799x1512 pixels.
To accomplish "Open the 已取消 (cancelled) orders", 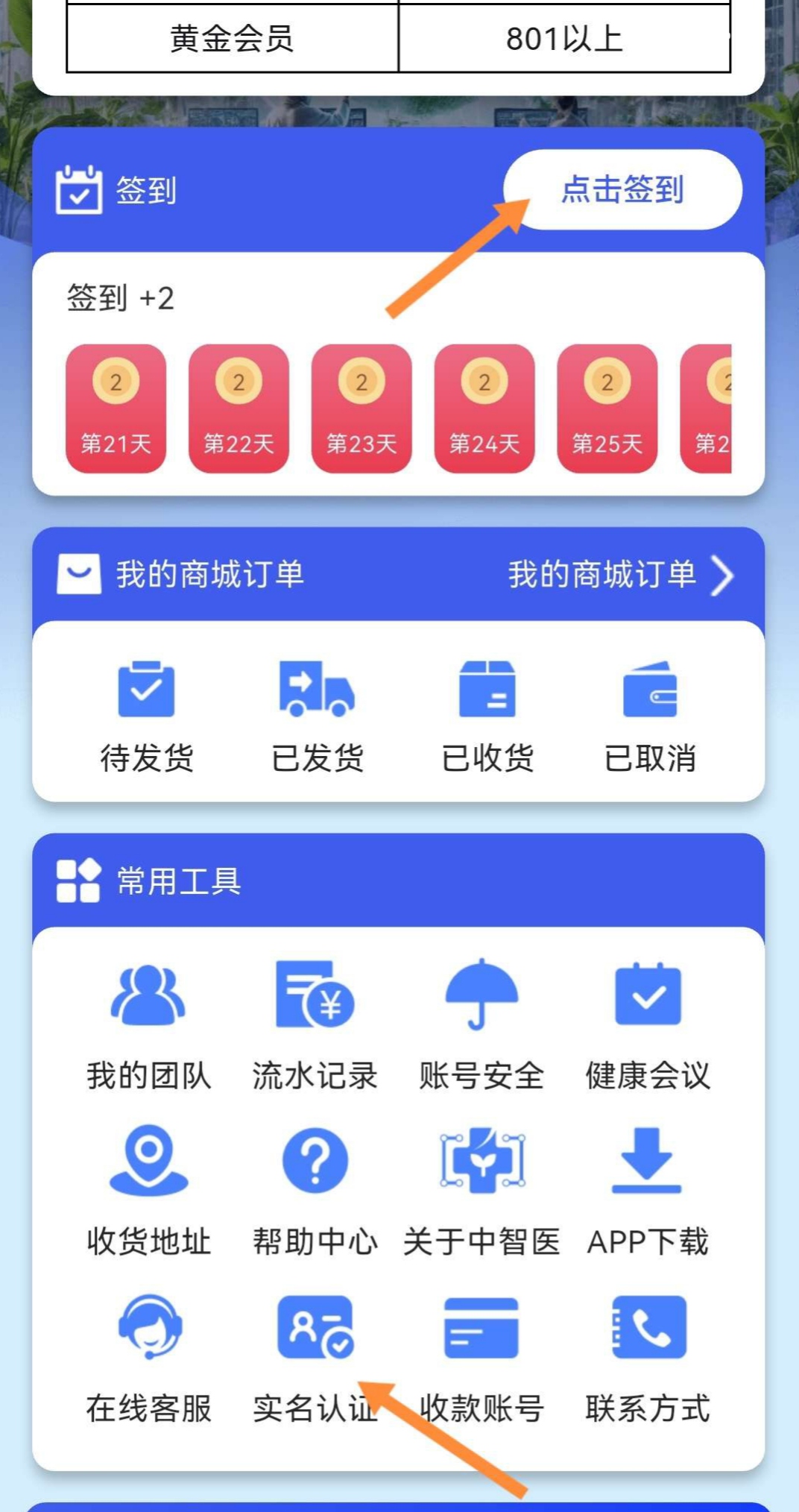I will pos(651,712).
